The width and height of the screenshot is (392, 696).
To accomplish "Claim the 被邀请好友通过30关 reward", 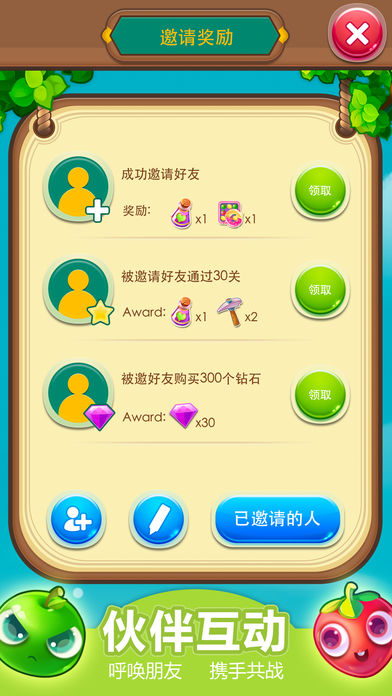I will click(320, 290).
